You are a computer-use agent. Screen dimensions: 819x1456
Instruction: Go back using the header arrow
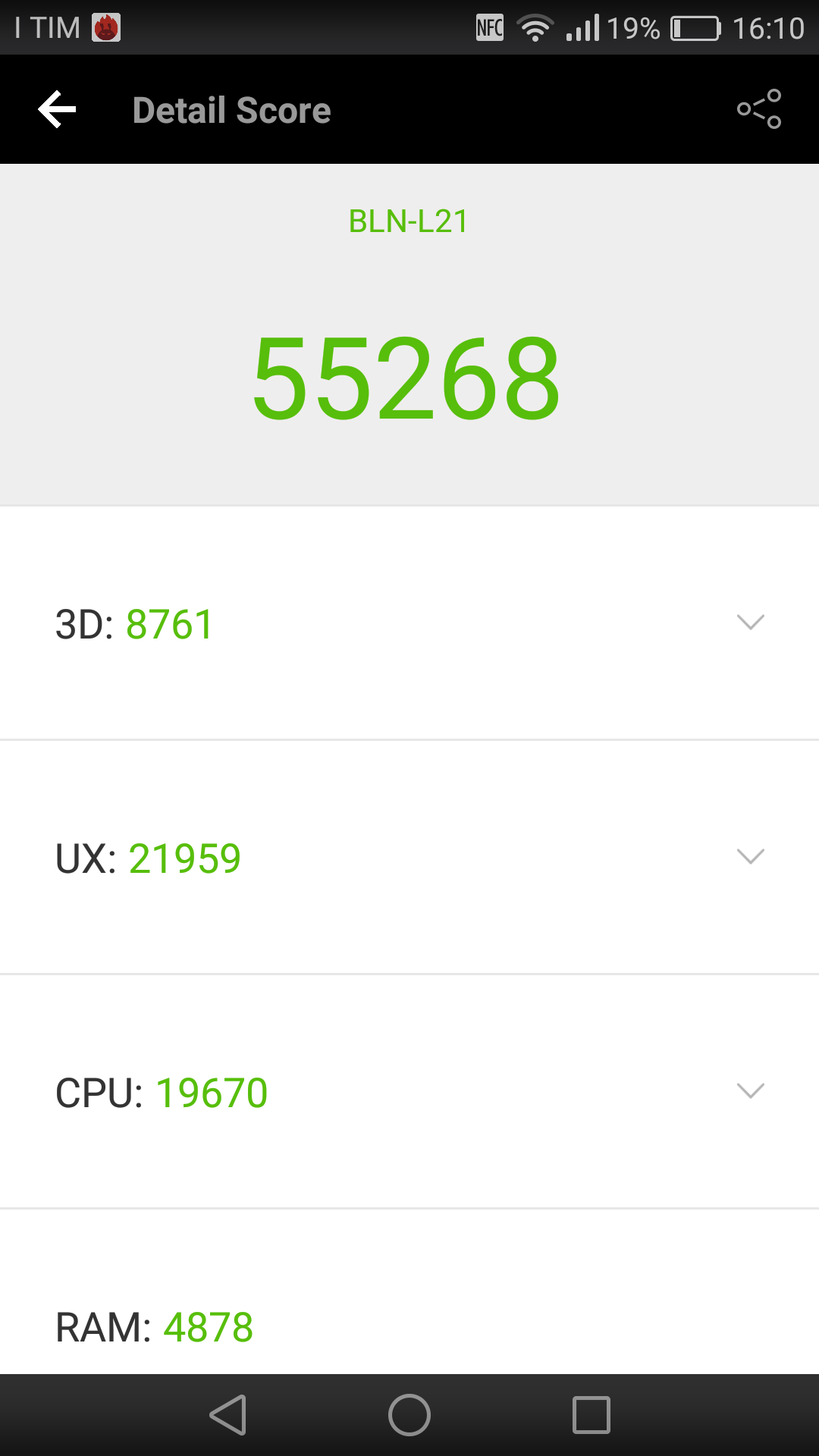[x=58, y=110]
